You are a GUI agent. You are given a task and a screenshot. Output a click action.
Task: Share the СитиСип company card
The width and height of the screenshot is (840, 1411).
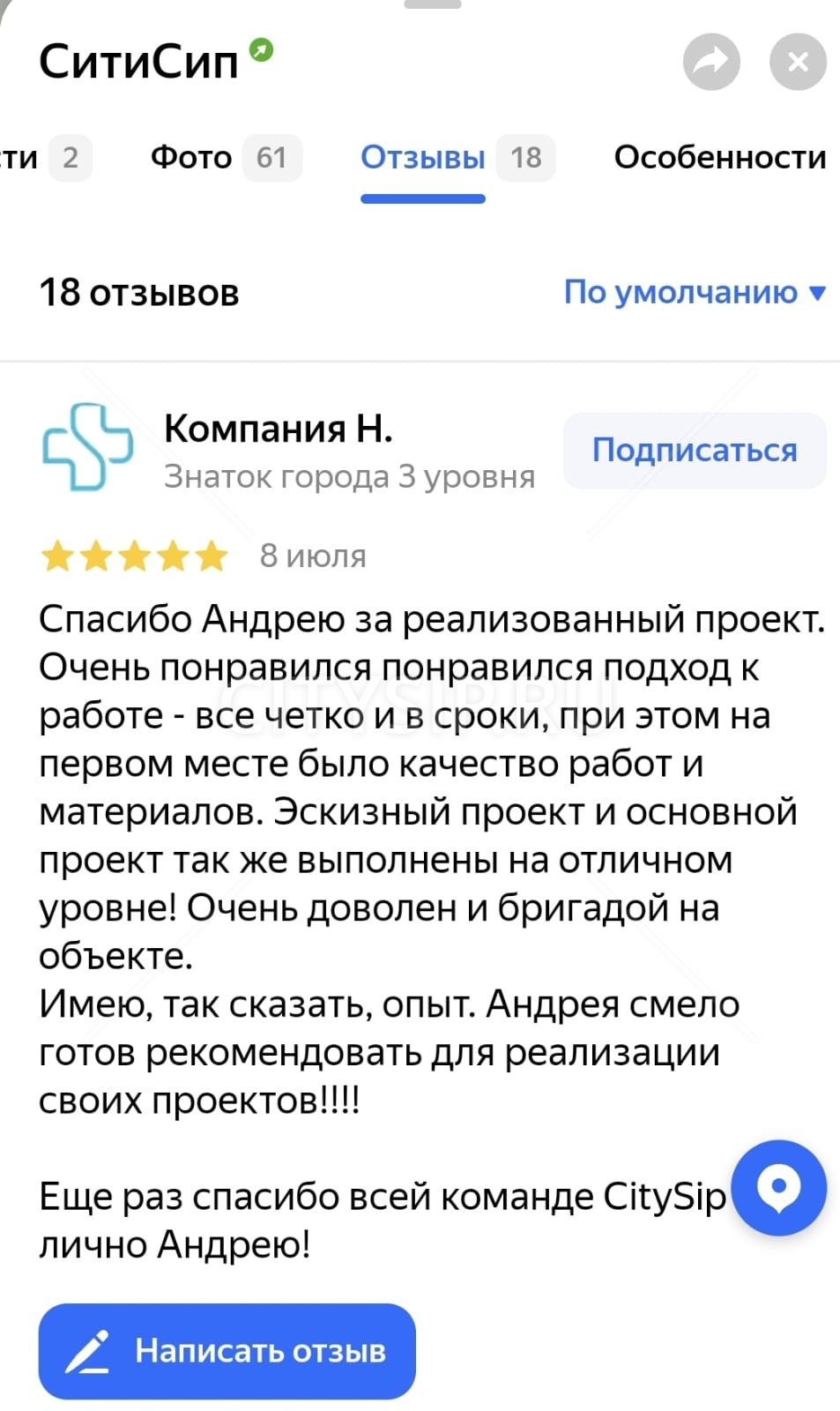(x=710, y=62)
